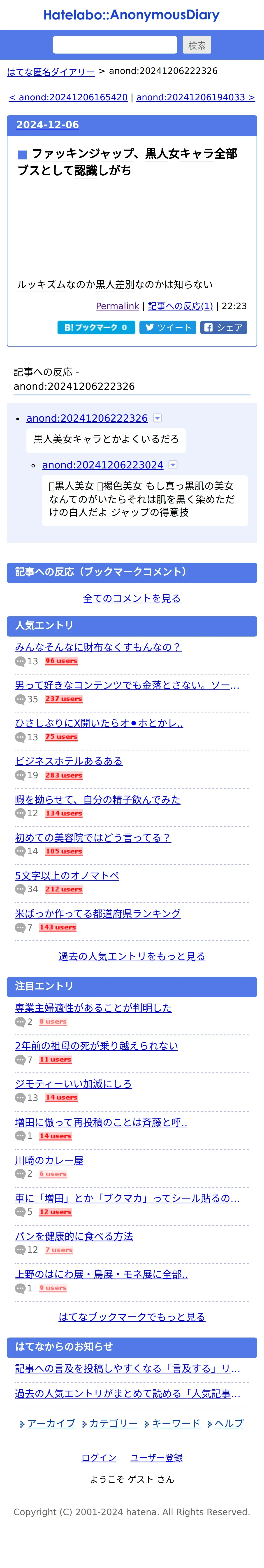Expand dropdown next to anond:20241206222326
Image resolution: width=264 pixels, height=1568 pixels.
(x=157, y=418)
